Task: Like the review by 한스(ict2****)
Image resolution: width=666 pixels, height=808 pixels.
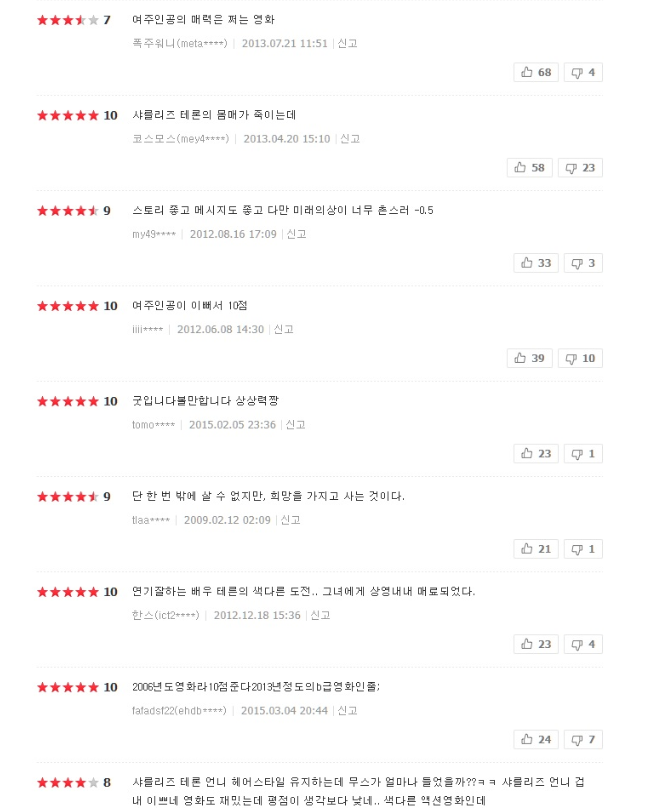Action: 536,644
